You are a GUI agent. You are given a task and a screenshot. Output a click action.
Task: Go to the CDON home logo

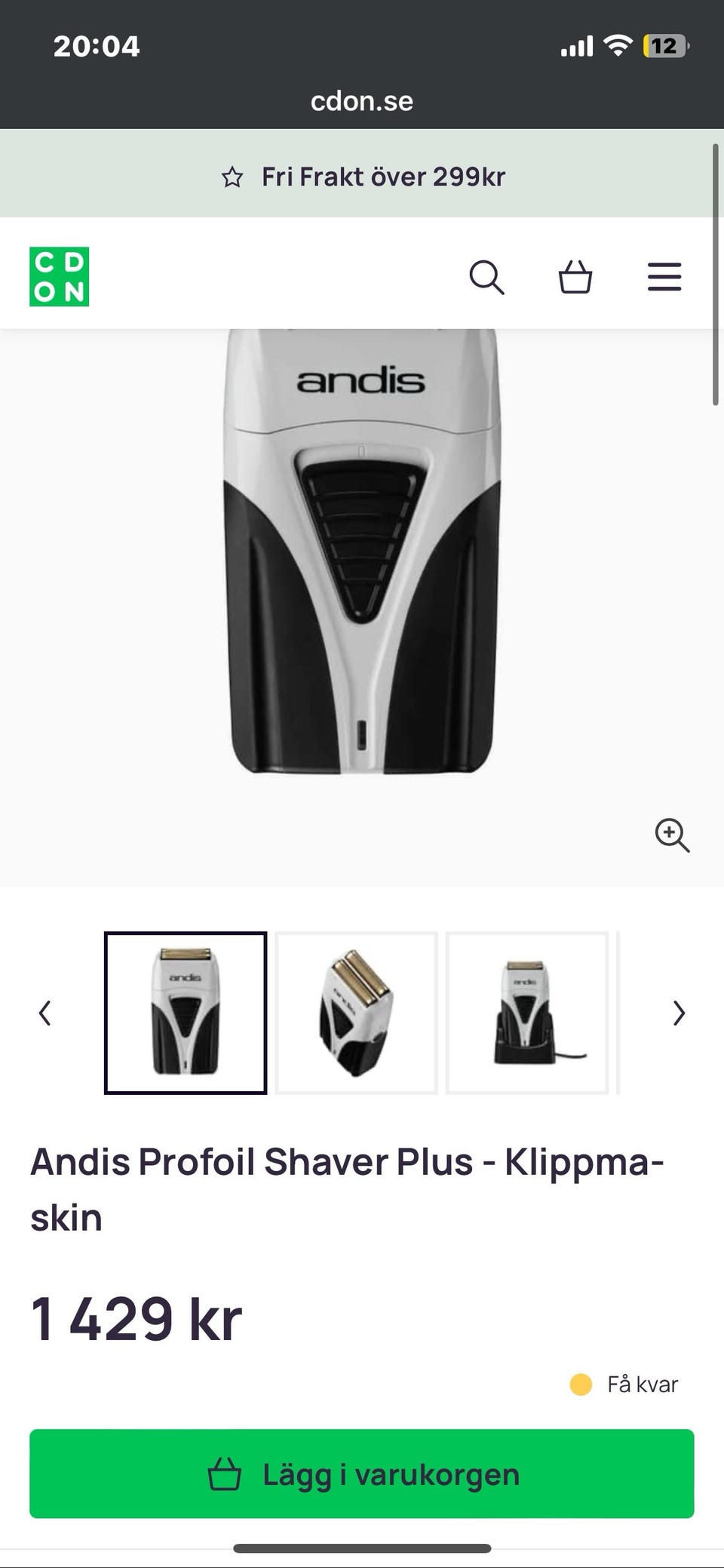point(60,277)
